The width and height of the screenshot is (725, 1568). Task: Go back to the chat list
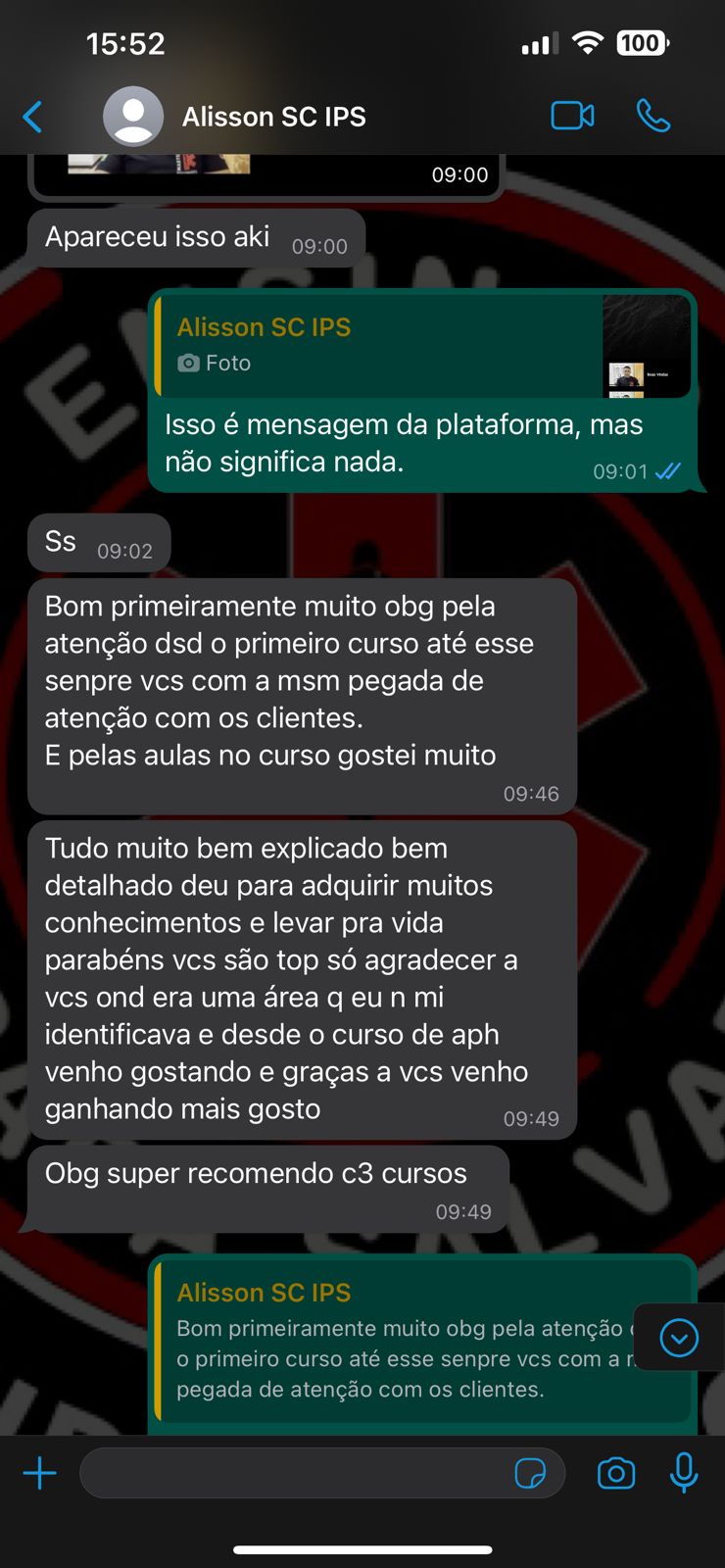pyautogui.click(x=33, y=117)
